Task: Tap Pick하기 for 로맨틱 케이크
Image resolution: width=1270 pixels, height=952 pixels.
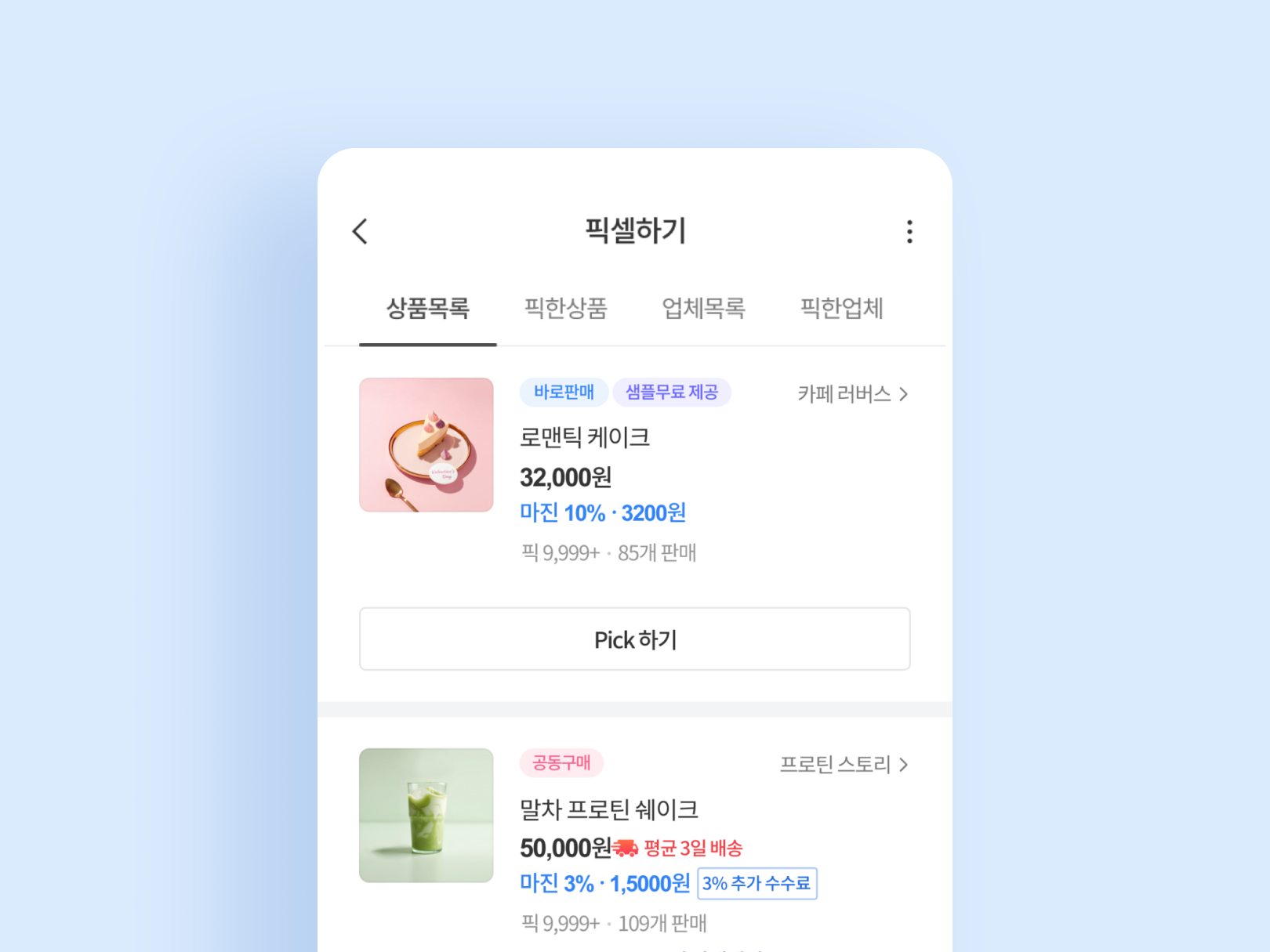Action: click(x=634, y=639)
